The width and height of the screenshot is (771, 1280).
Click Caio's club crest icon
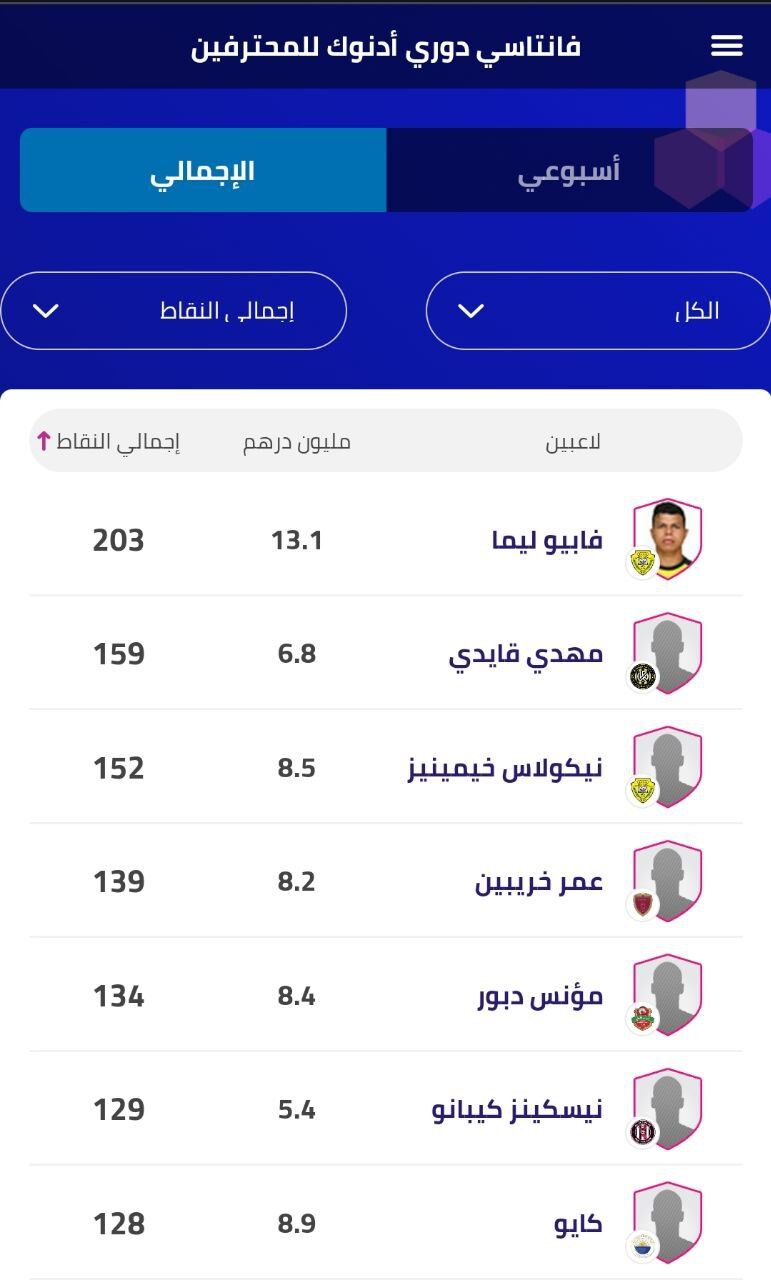tap(643, 1246)
